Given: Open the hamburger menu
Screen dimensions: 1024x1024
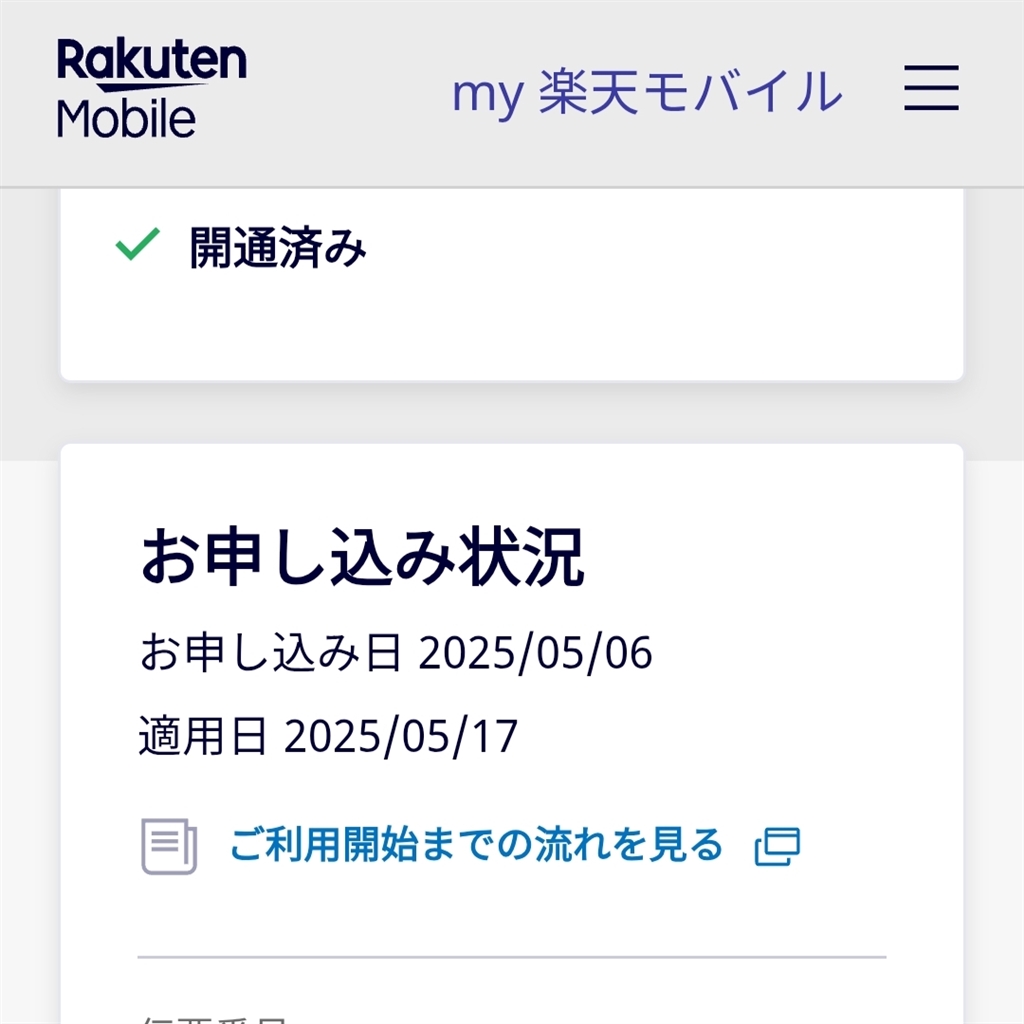Looking at the screenshot, I should point(931,88).
